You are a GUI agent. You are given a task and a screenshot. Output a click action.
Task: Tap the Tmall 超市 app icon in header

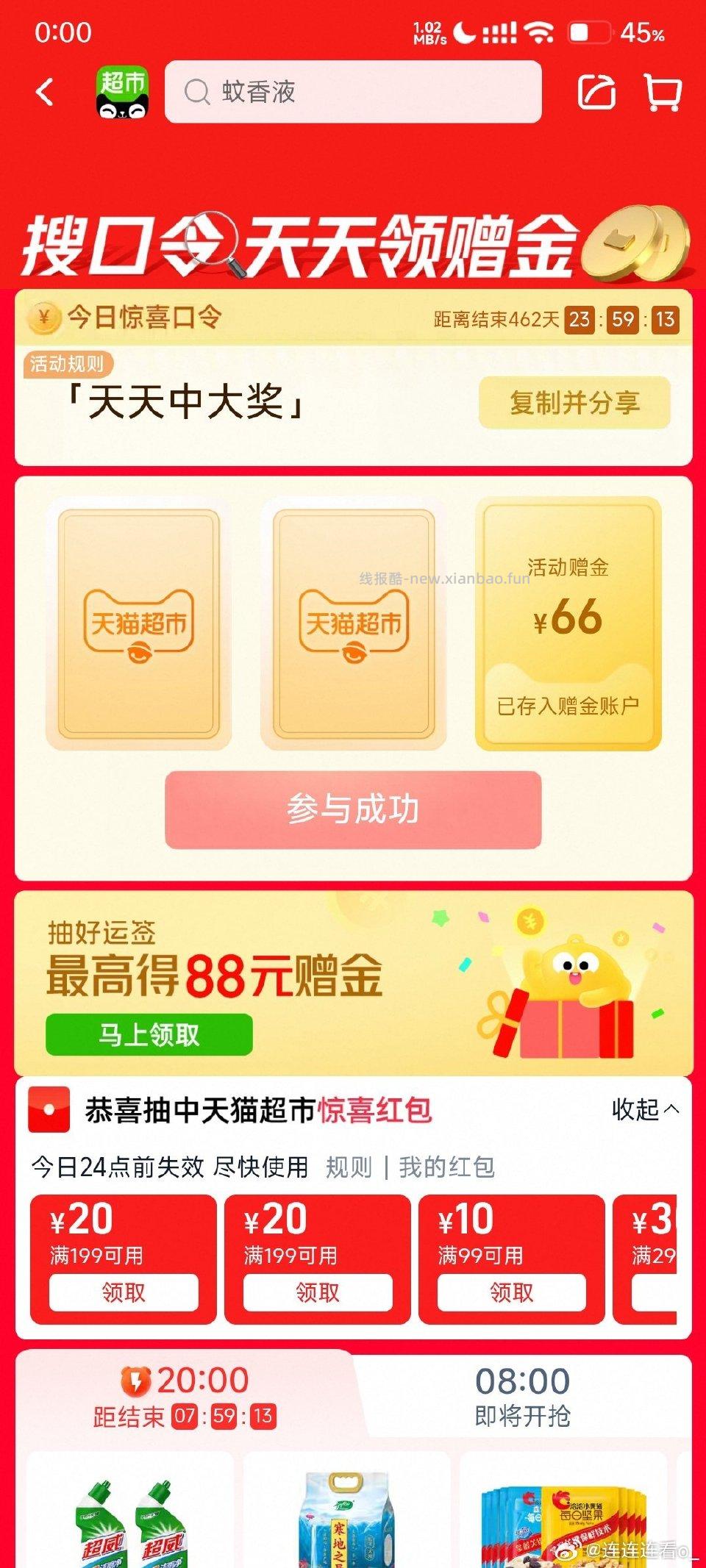pos(123,93)
